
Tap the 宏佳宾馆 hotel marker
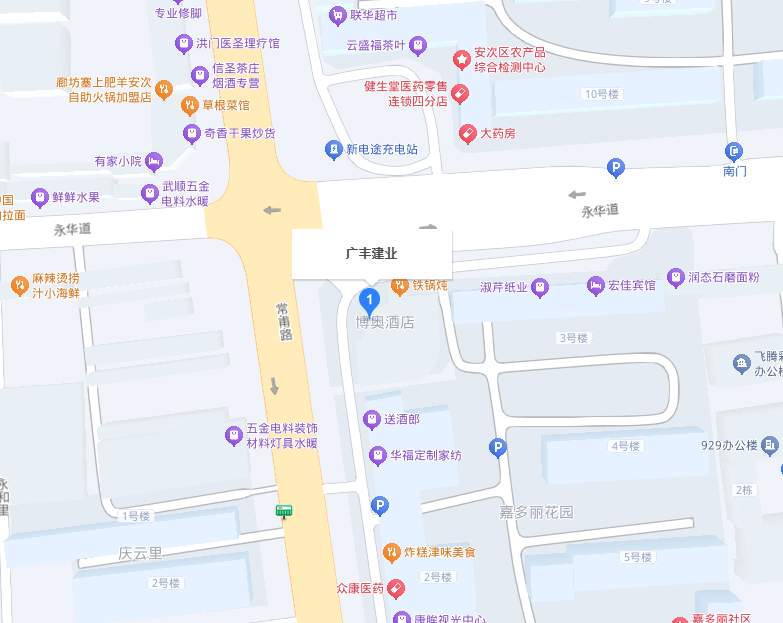tap(596, 286)
